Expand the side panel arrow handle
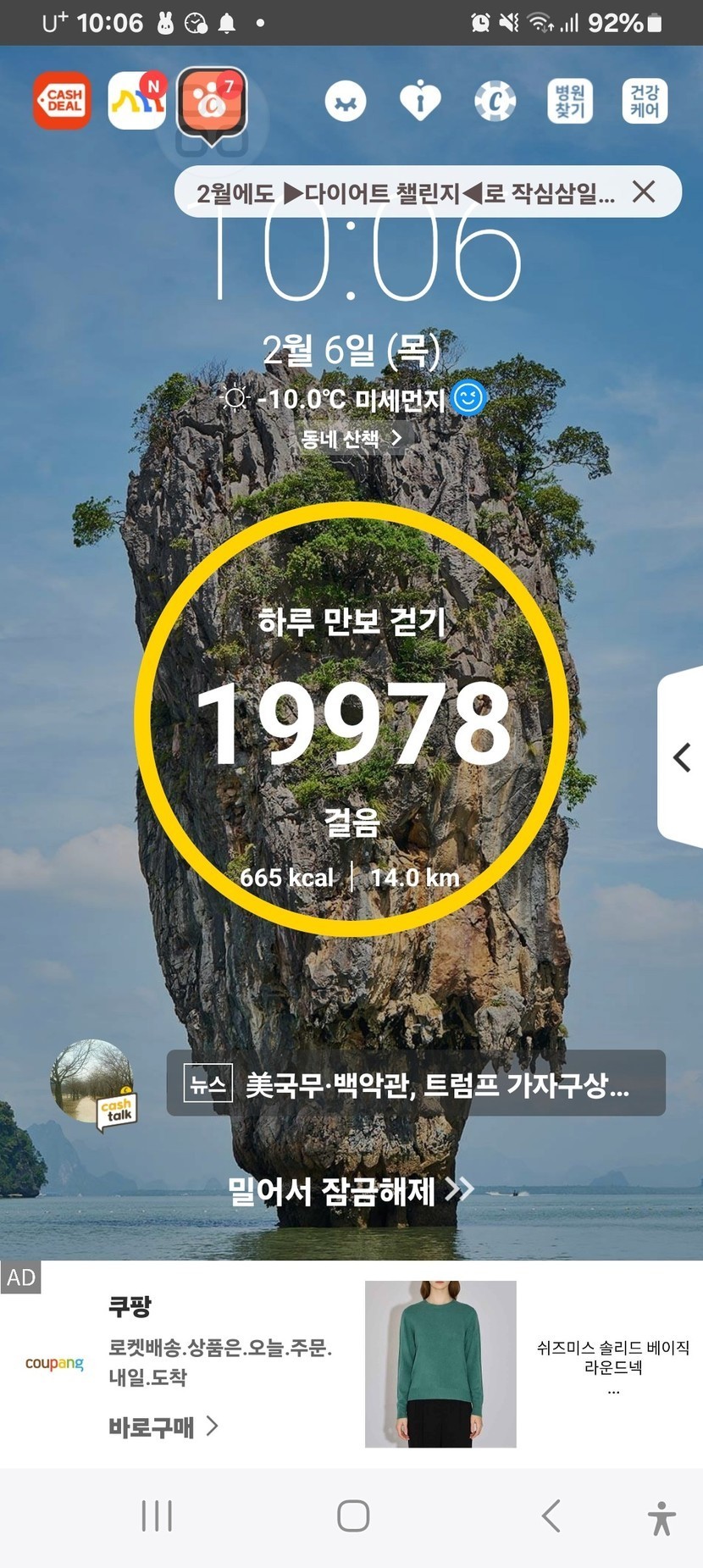The image size is (703, 1568). pos(682,756)
